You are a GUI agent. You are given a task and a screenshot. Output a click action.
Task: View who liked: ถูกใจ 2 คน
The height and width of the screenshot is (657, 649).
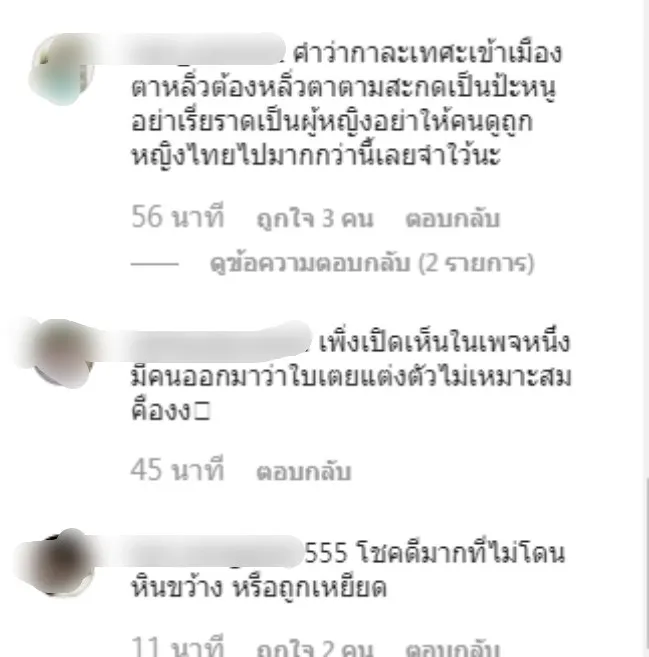311,647
